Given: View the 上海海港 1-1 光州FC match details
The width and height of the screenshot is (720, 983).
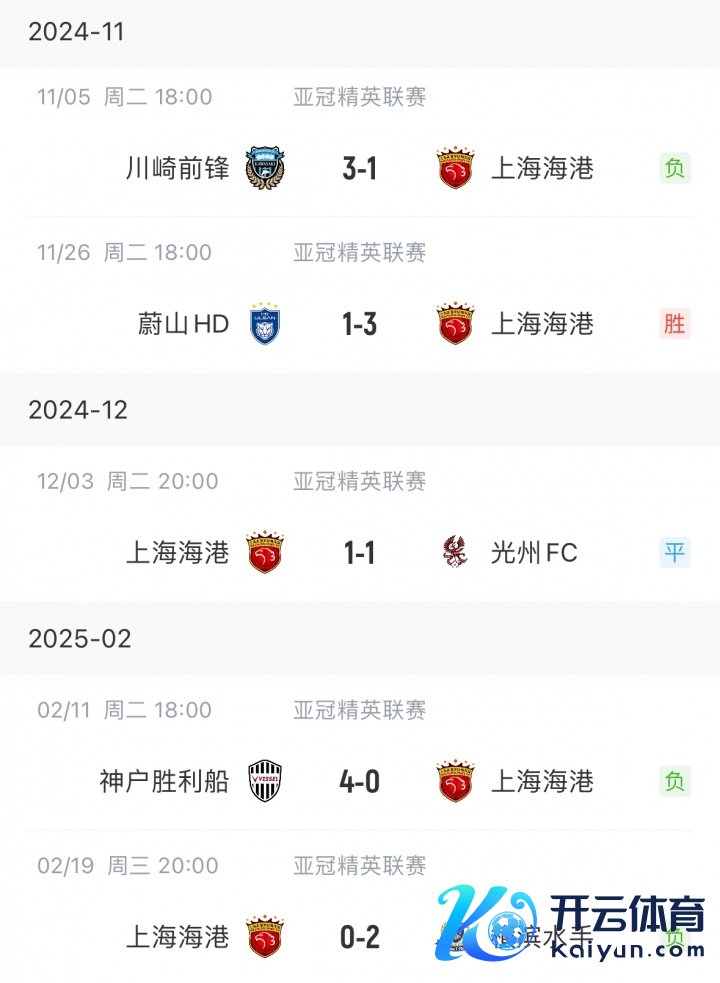Looking at the screenshot, I should (359, 552).
